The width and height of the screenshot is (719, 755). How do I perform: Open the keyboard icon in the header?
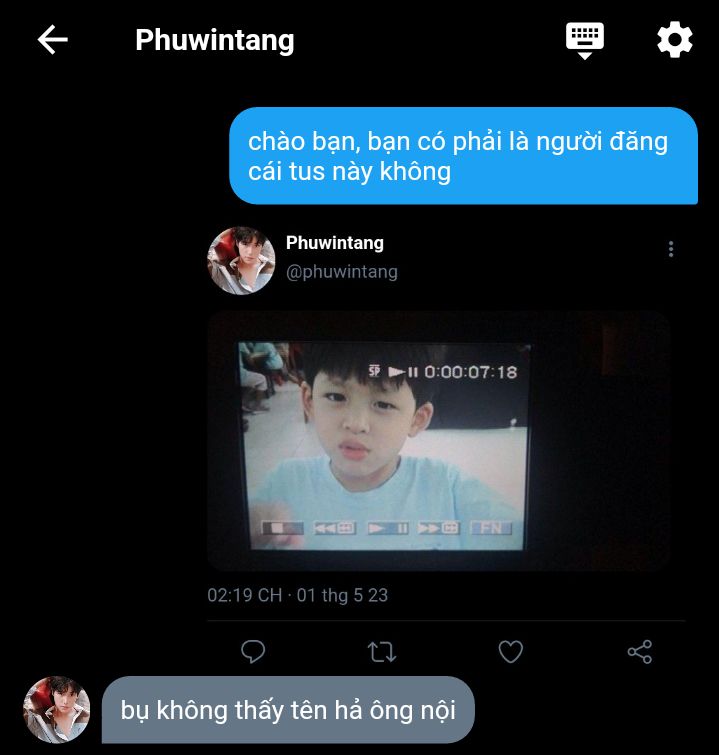pyautogui.click(x=585, y=40)
